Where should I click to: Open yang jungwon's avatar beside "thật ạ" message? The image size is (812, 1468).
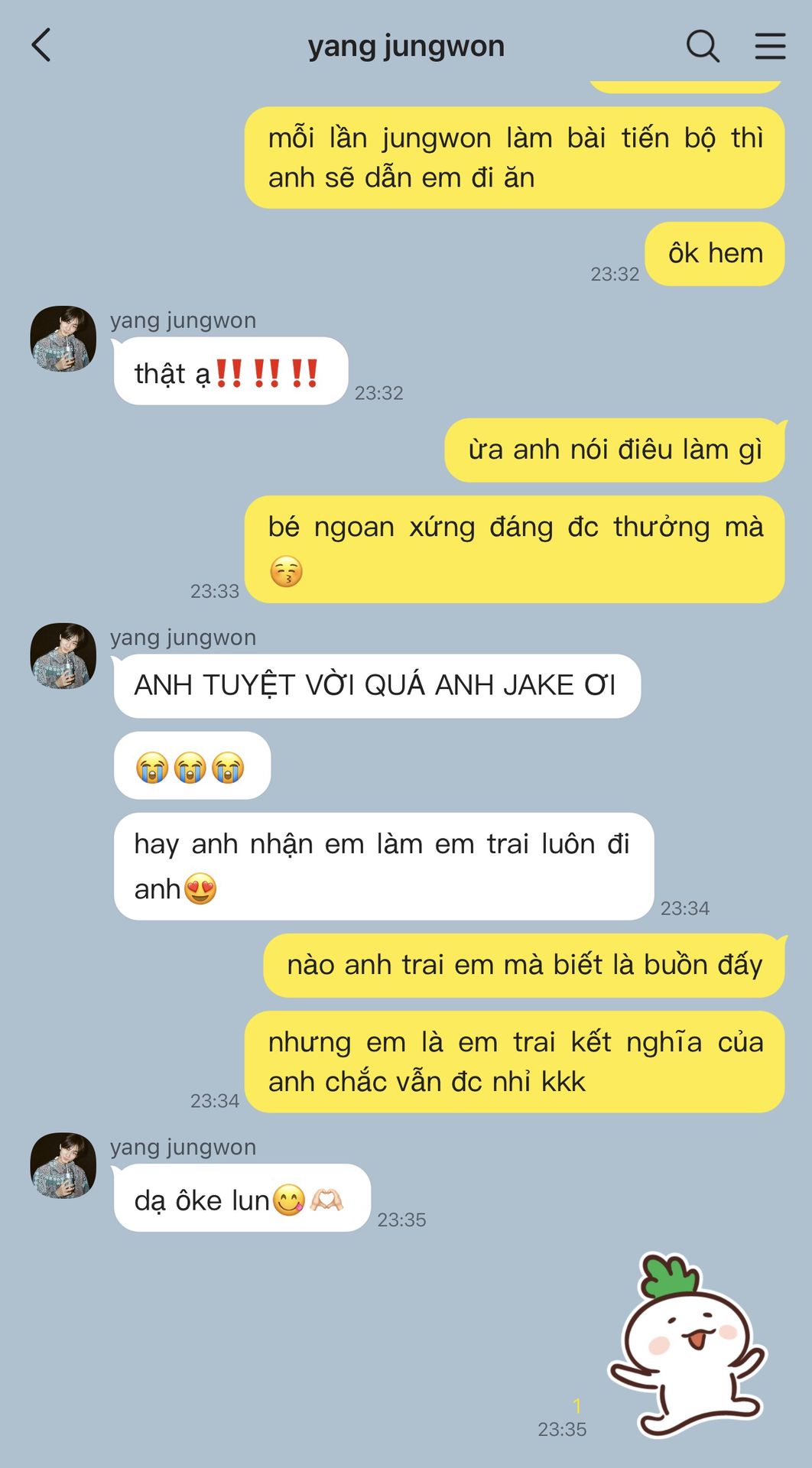pos(63,339)
